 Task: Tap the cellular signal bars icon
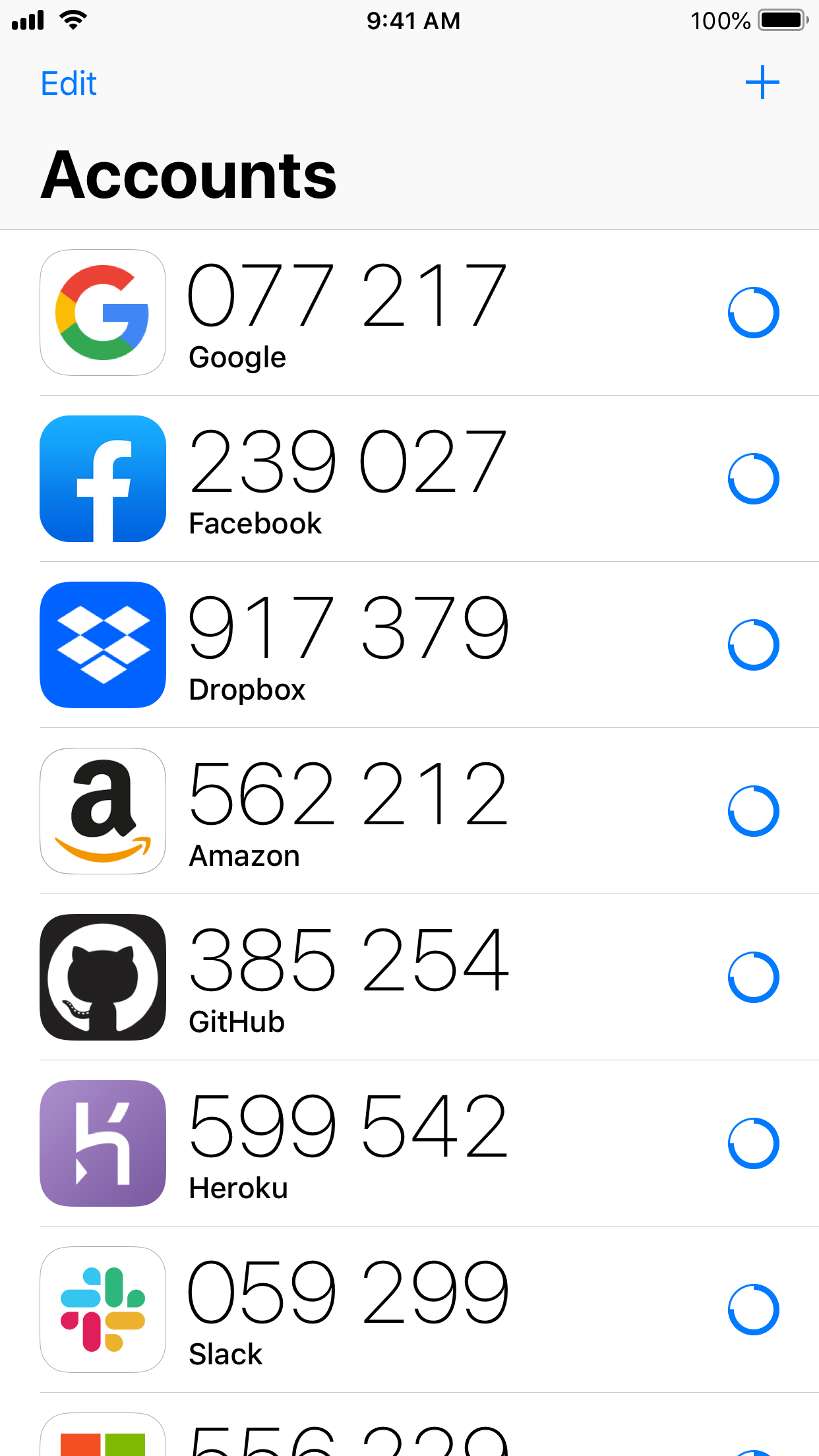[27, 20]
